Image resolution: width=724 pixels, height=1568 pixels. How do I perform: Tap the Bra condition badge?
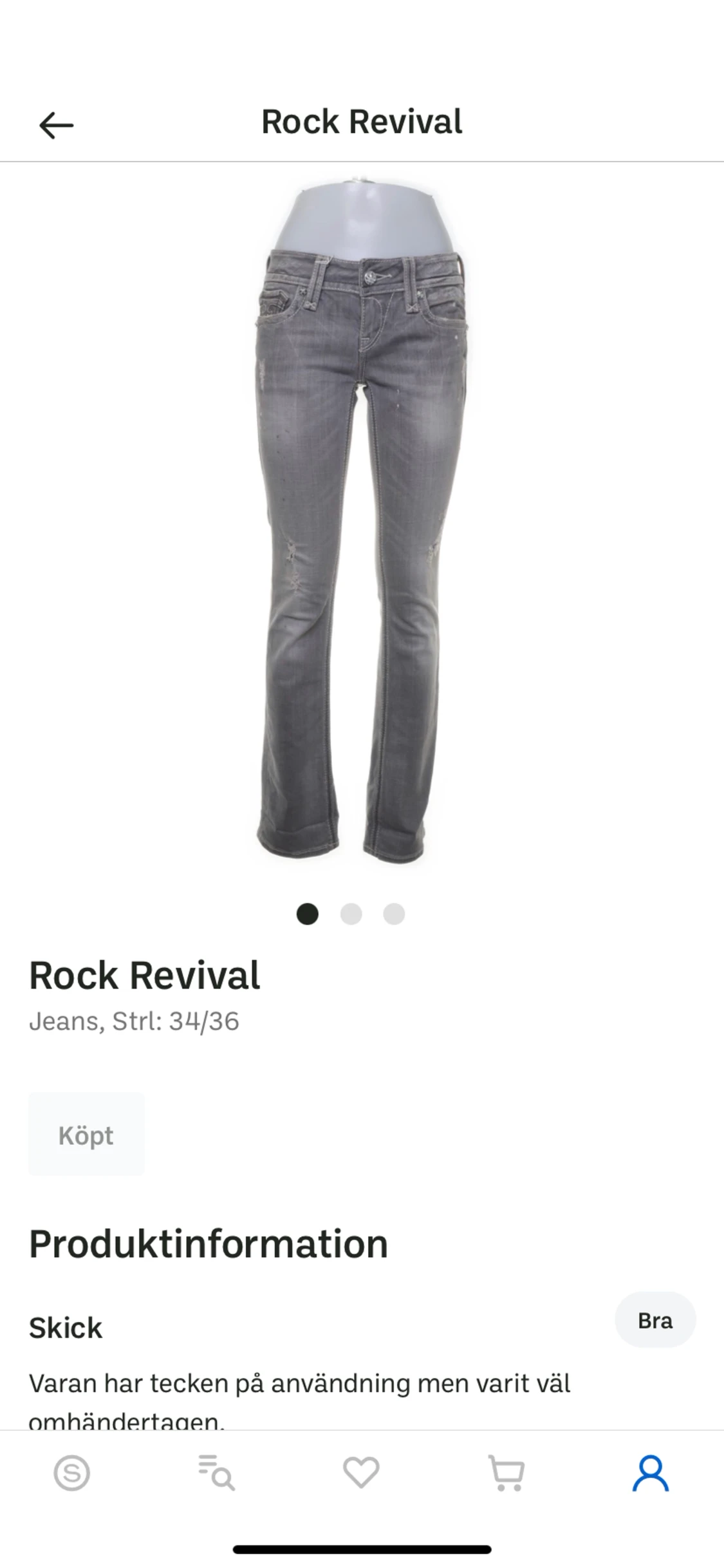click(654, 1319)
